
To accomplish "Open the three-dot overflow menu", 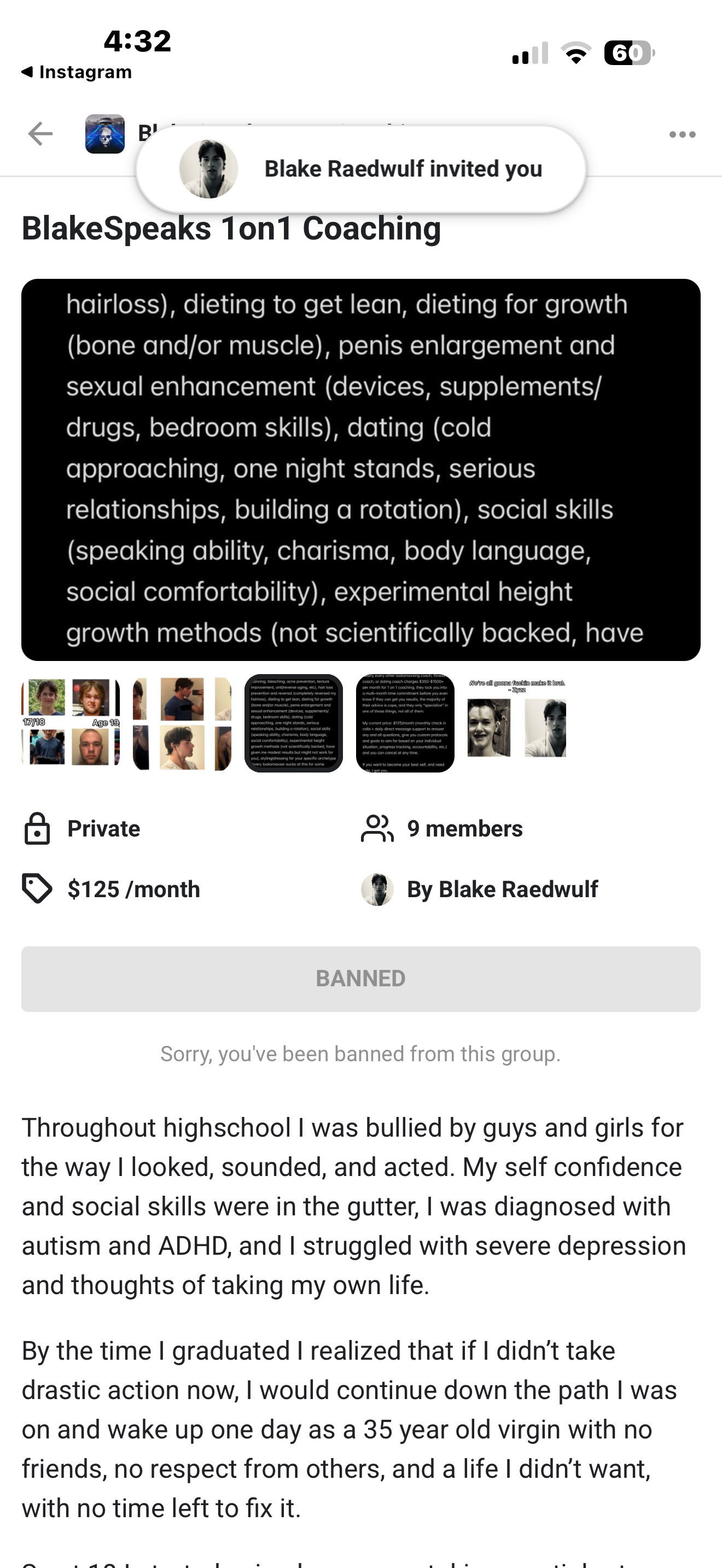I will 682,134.
